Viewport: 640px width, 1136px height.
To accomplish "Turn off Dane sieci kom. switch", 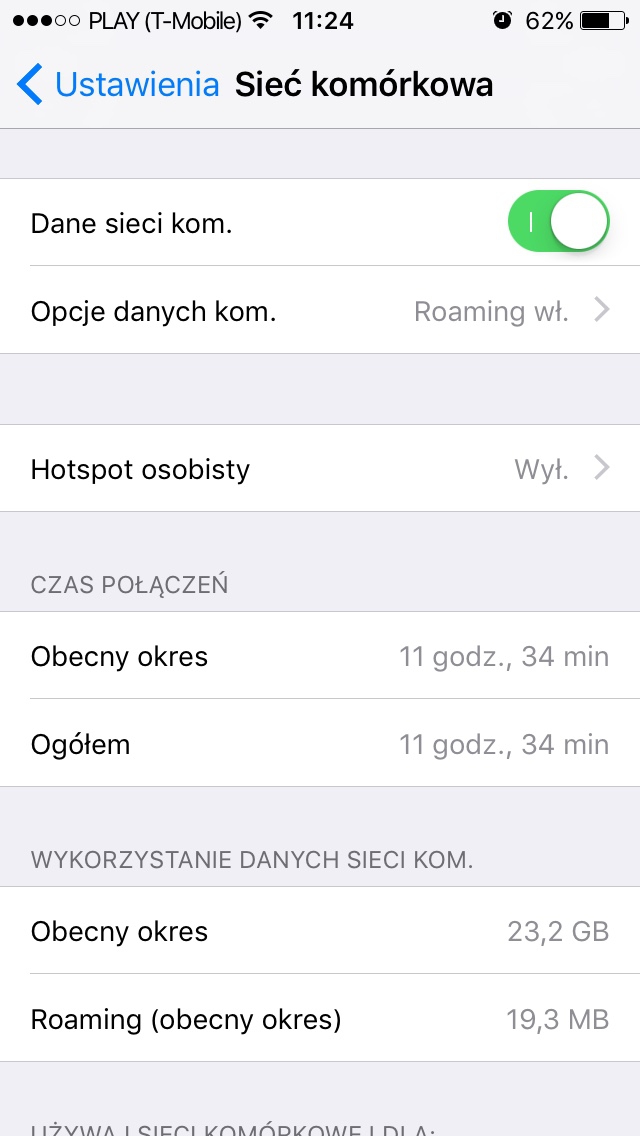I will (558, 222).
